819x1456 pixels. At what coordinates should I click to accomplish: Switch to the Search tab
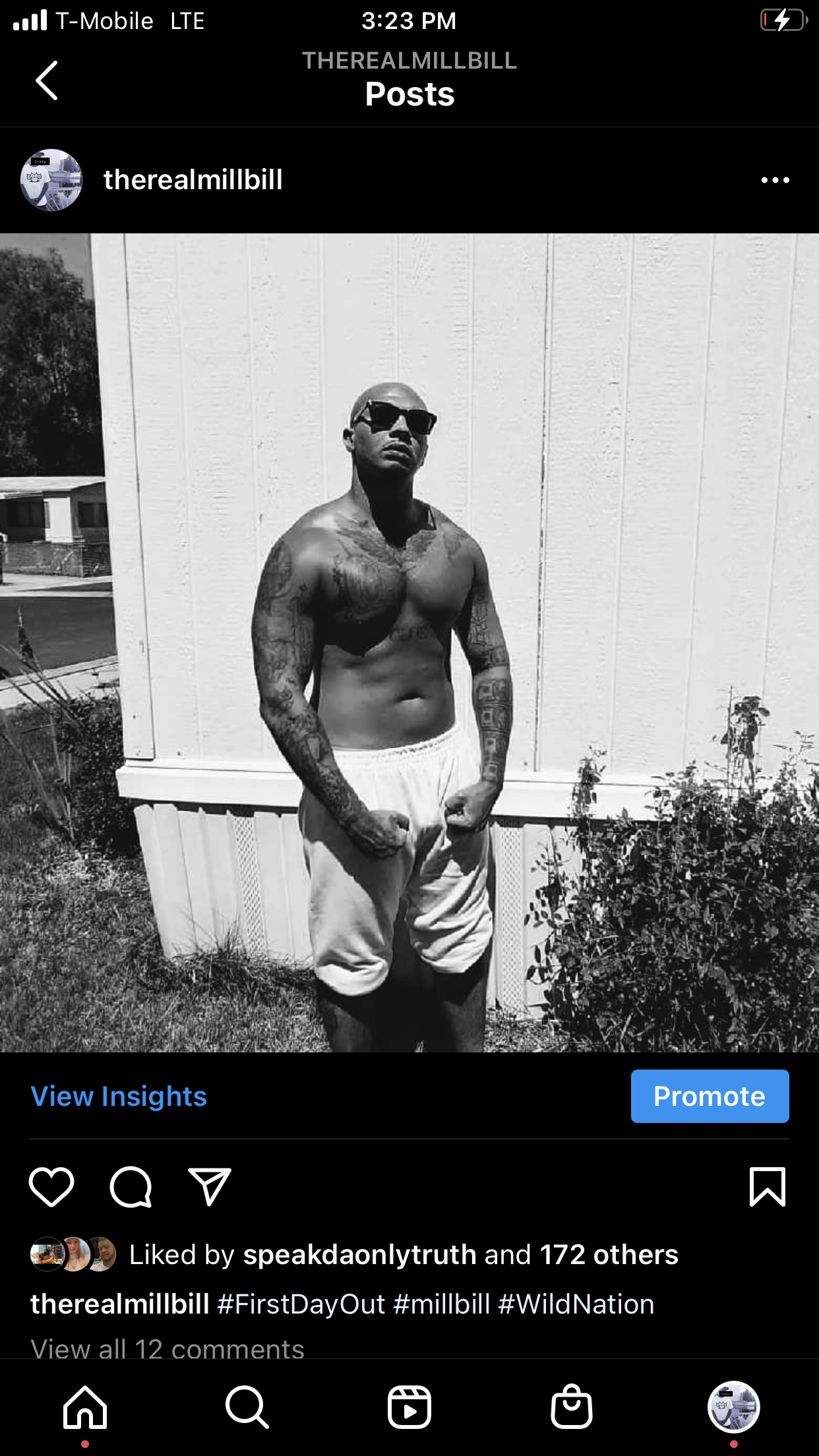coord(247,1407)
